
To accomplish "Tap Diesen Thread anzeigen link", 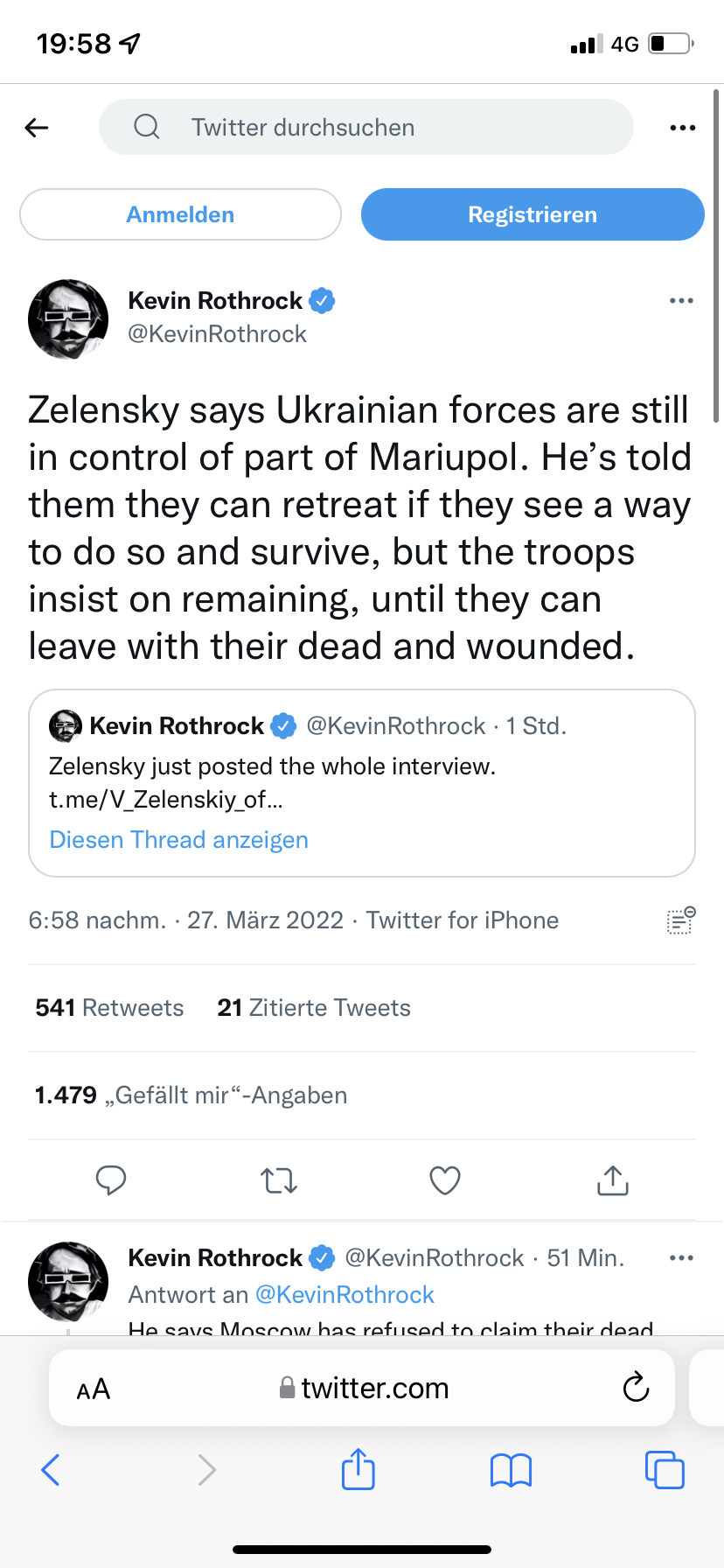I will click(x=179, y=840).
